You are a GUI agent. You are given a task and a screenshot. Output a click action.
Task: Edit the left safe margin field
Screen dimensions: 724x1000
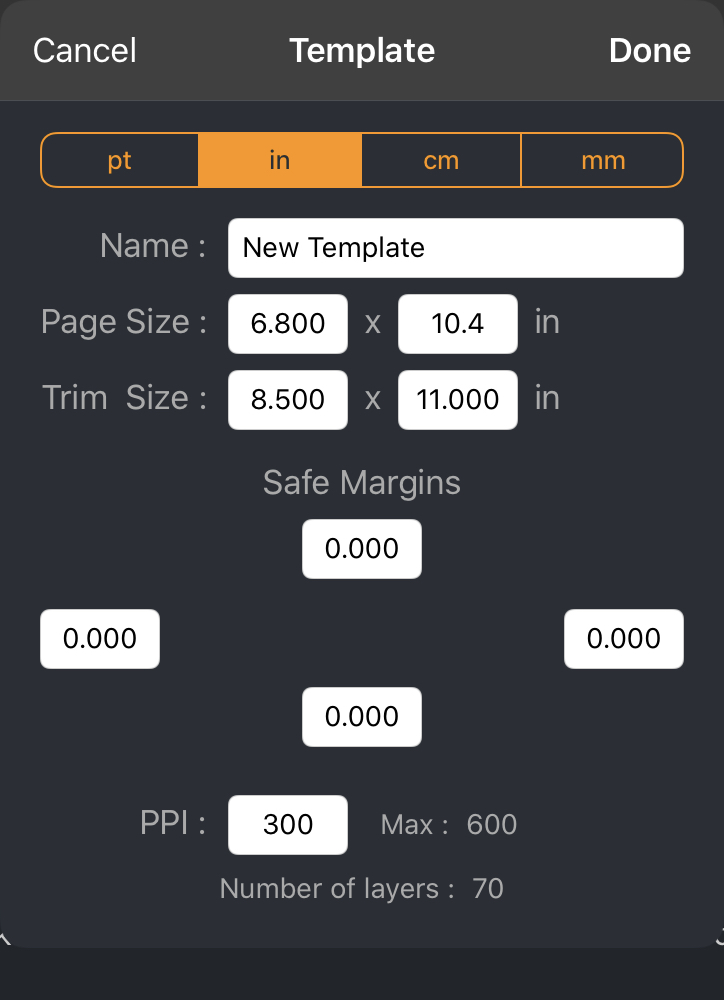point(100,639)
